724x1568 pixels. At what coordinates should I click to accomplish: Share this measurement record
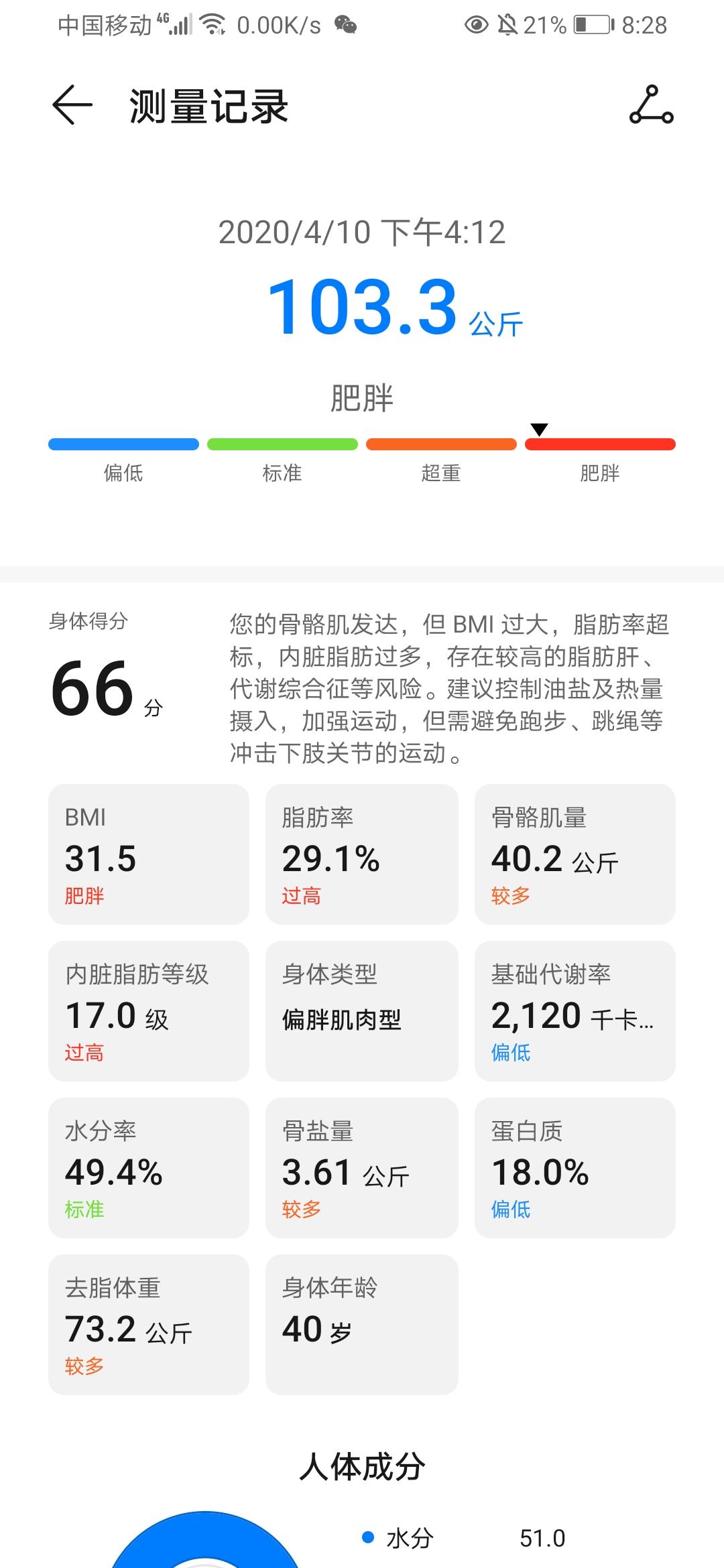[651, 105]
